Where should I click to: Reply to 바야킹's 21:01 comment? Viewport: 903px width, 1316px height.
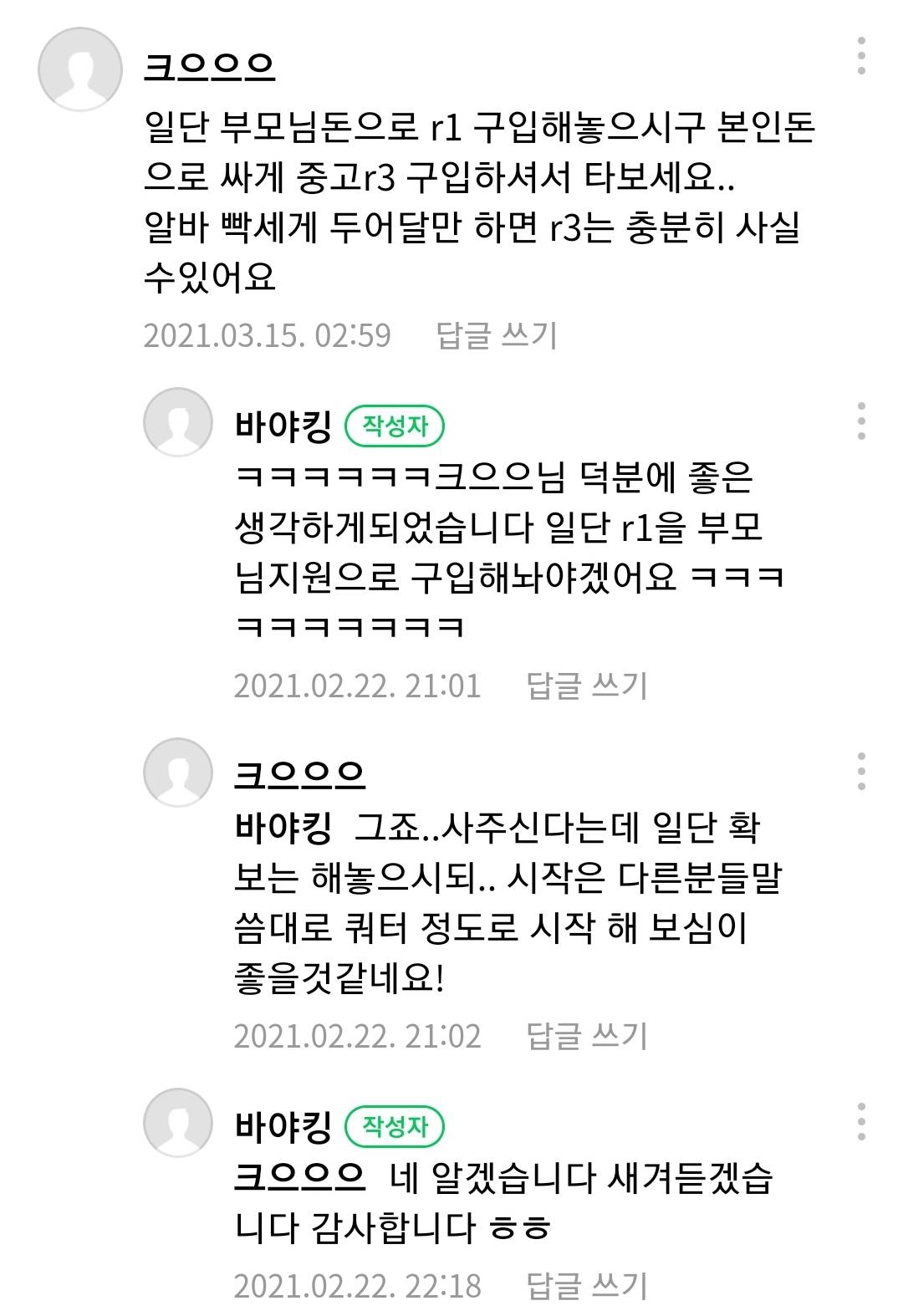pyautogui.click(x=587, y=686)
